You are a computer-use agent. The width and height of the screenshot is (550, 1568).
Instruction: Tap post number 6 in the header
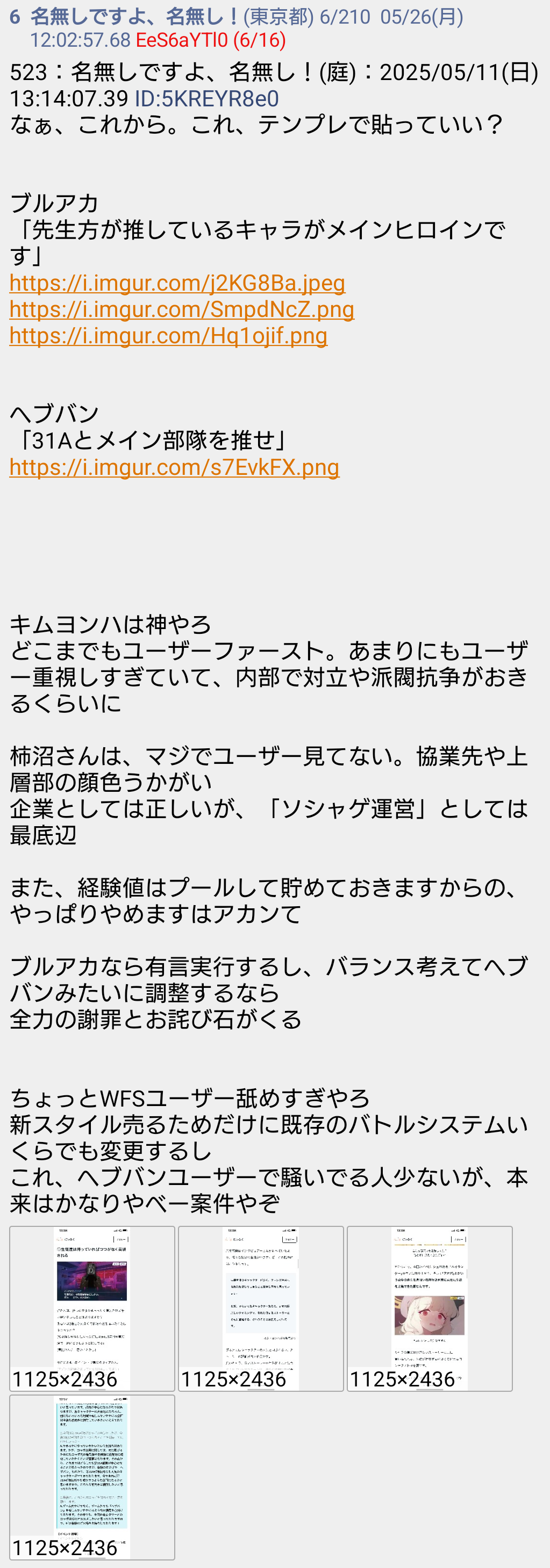tap(15, 17)
